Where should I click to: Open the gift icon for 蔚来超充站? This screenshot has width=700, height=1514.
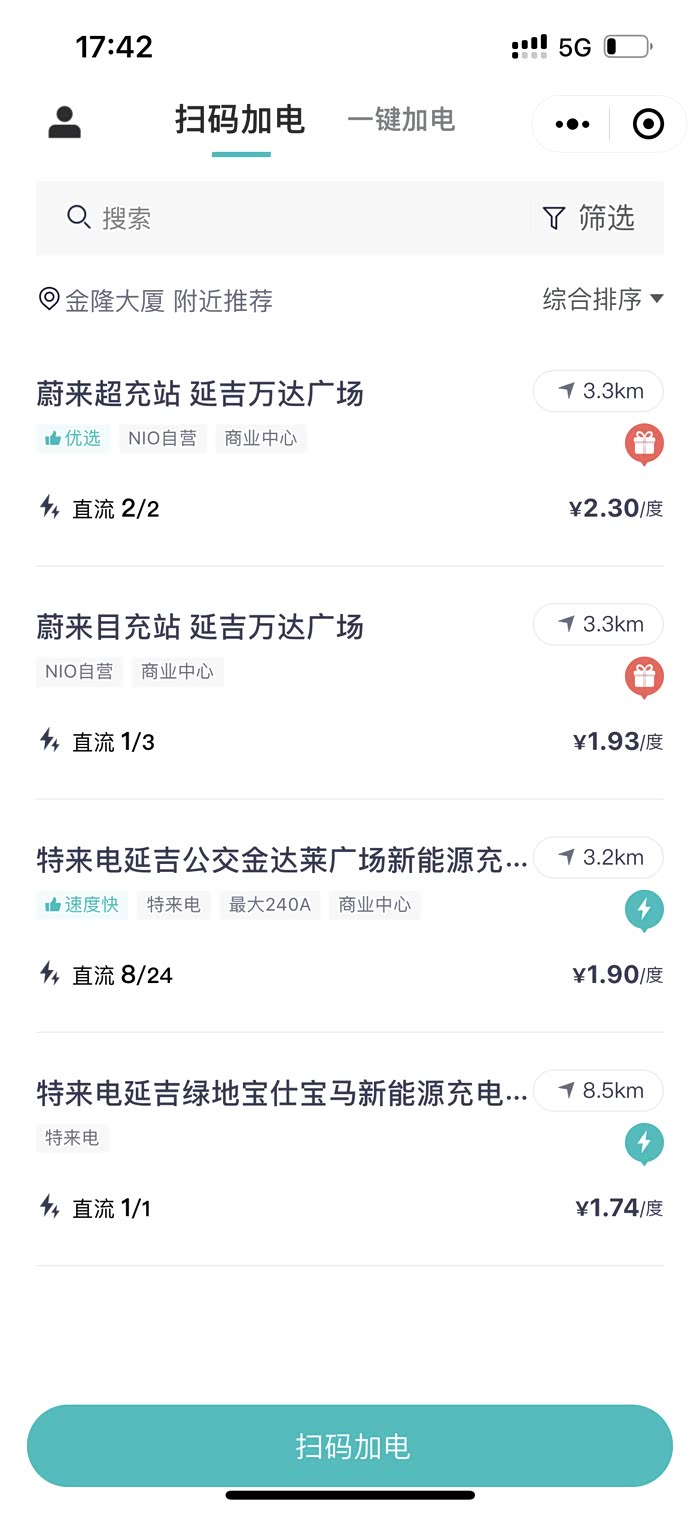tap(644, 443)
